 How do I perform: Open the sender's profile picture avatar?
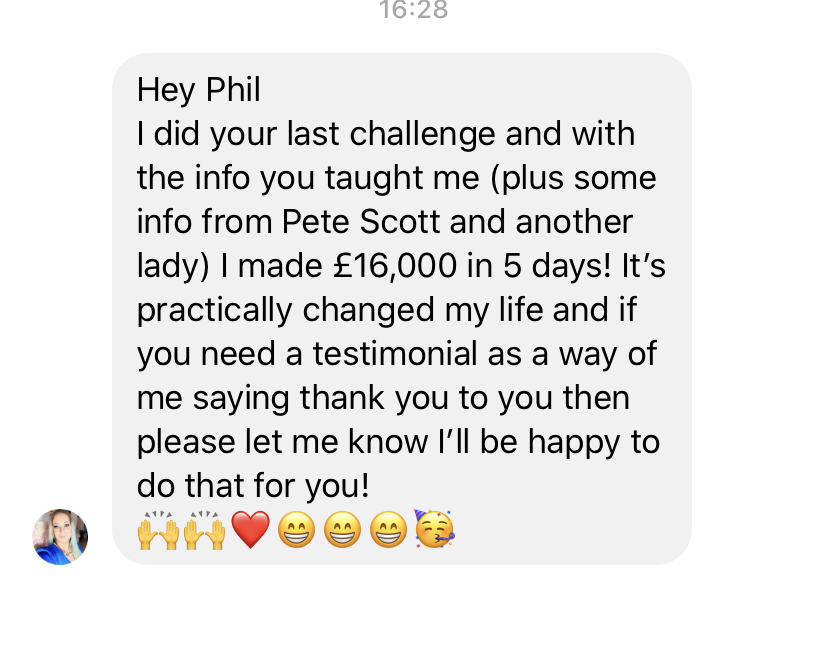click(60, 537)
